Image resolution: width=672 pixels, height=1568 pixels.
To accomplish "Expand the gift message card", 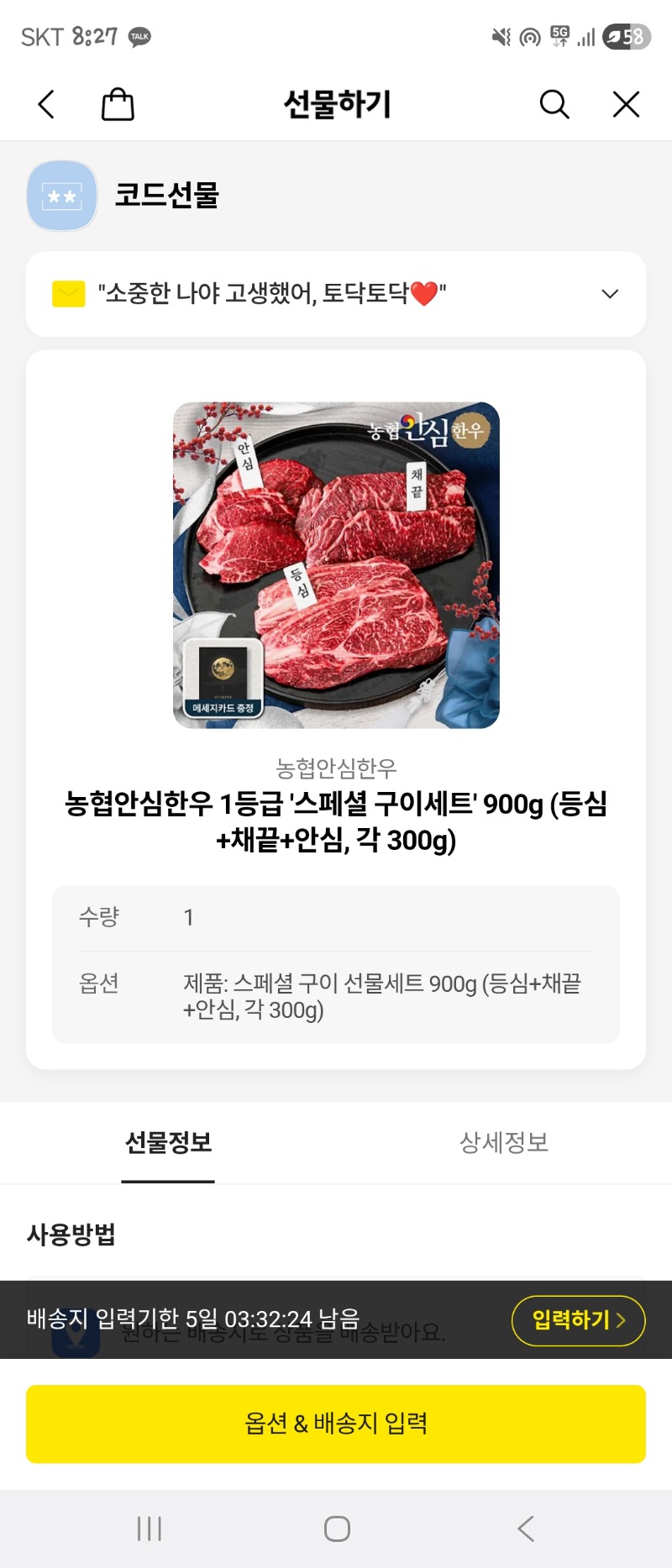I will point(610,294).
